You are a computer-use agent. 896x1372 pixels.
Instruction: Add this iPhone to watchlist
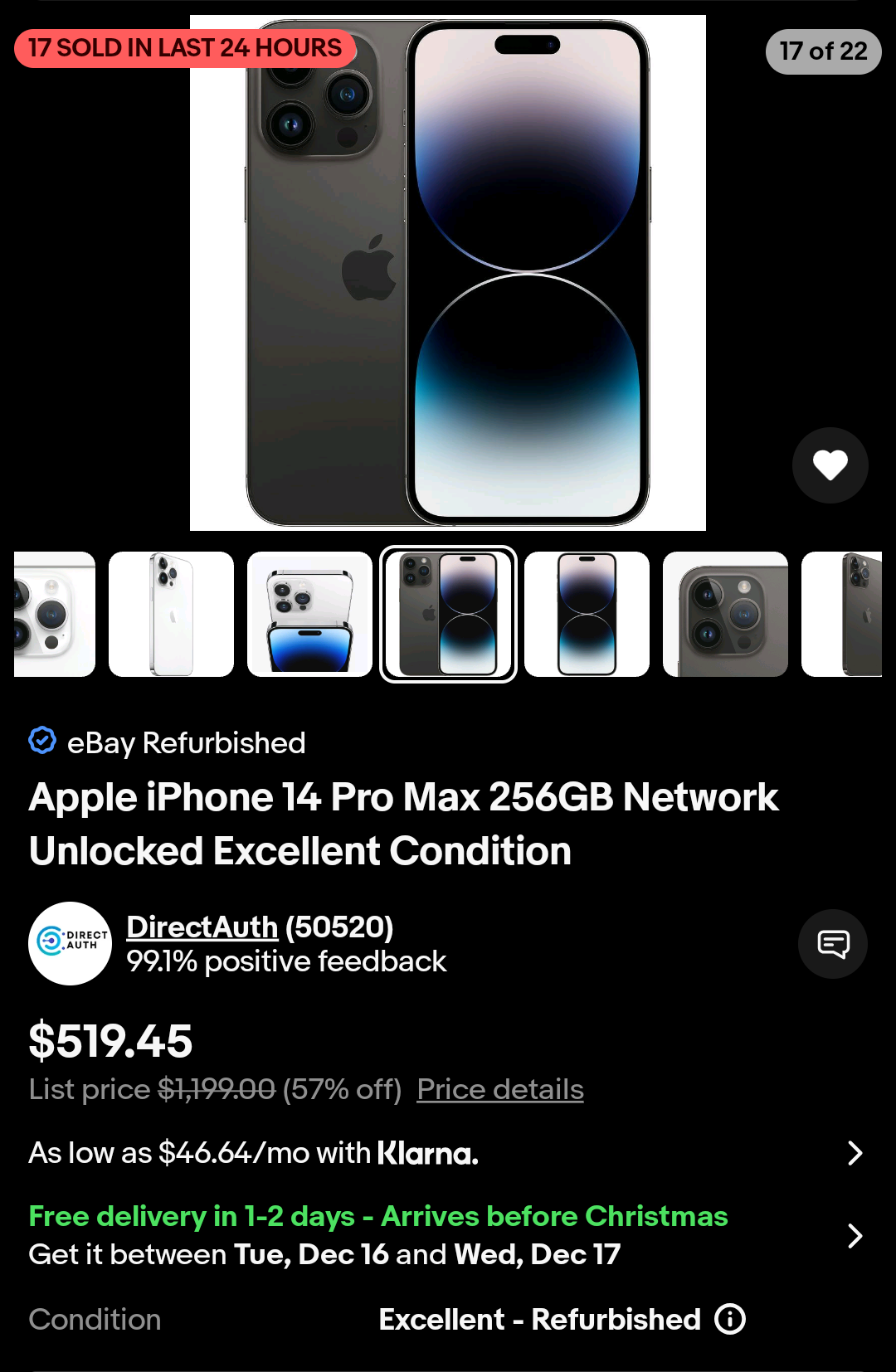click(x=830, y=465)
